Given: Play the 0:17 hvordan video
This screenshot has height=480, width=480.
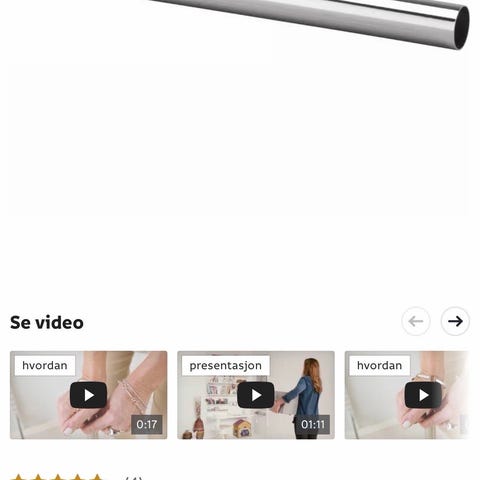Looking at the screenshot, I should 89,395.
